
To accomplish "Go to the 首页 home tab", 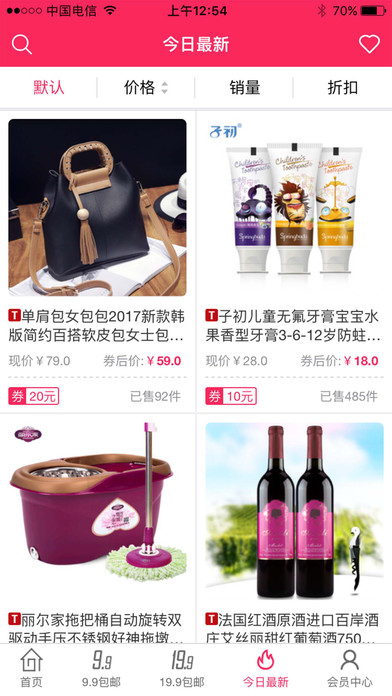I will click(32, 668).
